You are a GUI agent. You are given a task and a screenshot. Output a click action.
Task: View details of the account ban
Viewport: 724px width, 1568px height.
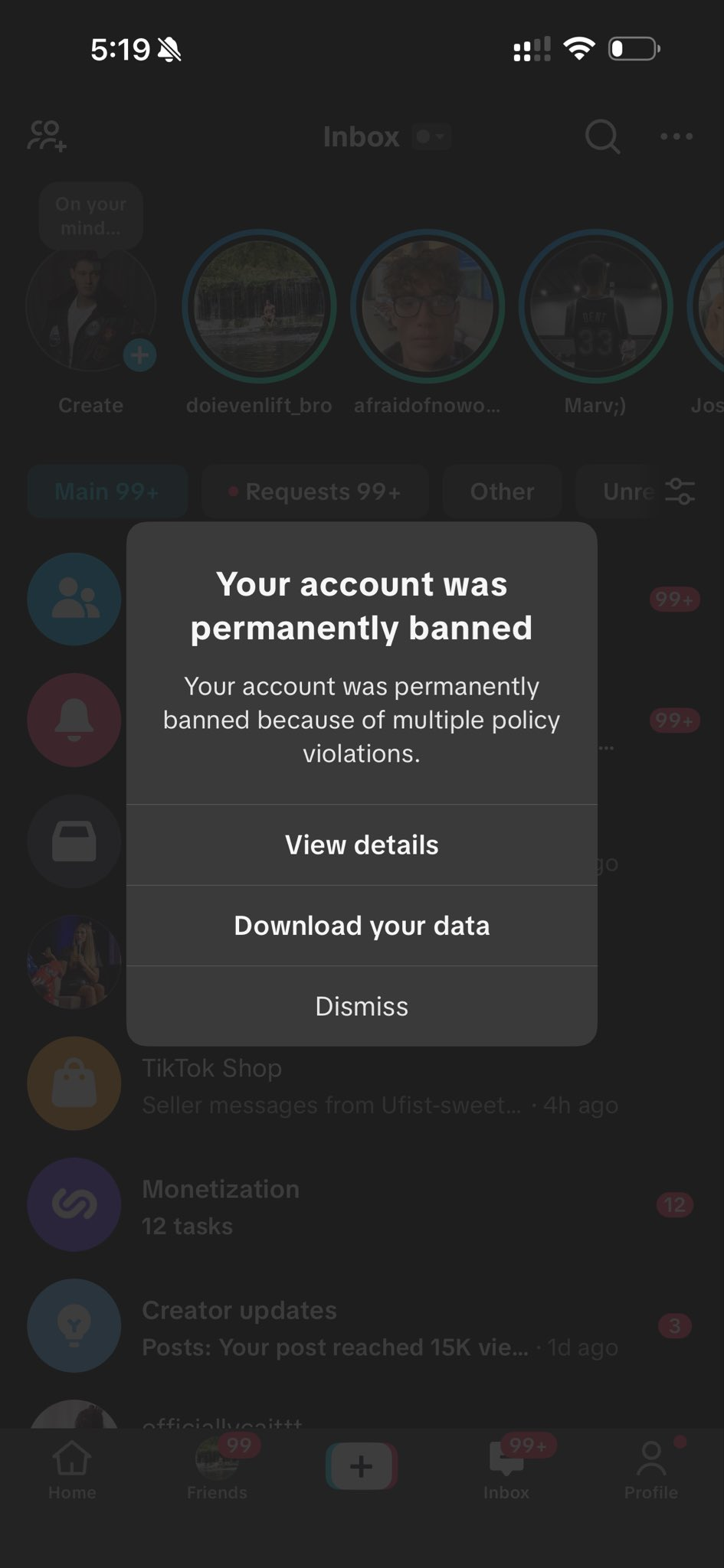[362, 844]
